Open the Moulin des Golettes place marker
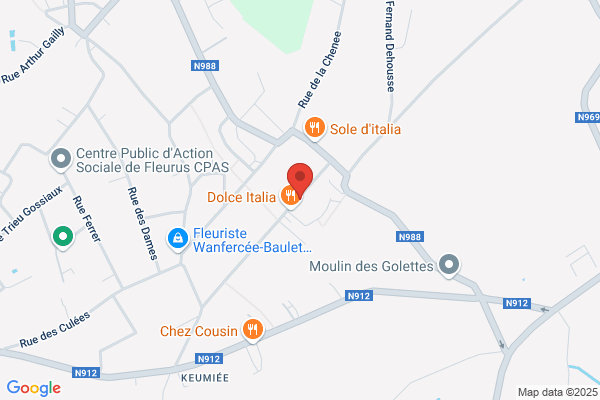The width and height of the screenshot is (600, 400). pyautogui.click(x=449, y=265)
